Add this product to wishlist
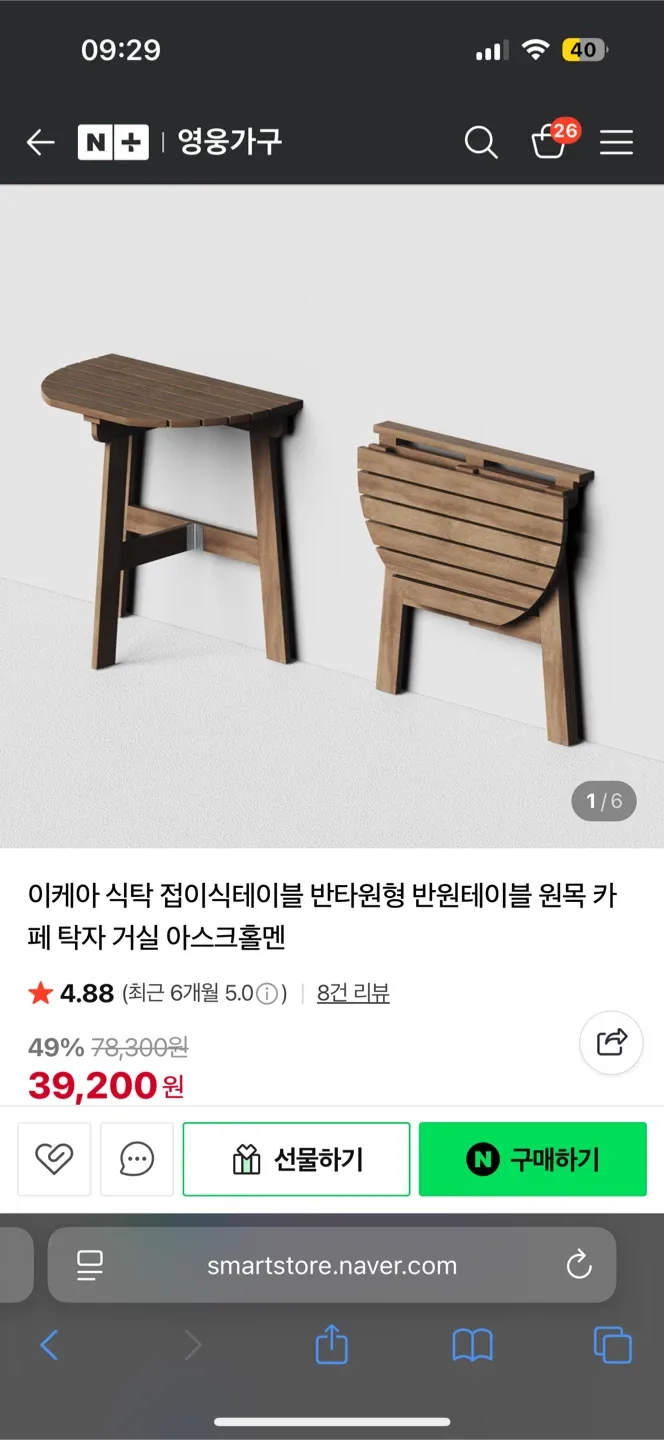This screenshot has width=664, height=1440. point(54,1159)
